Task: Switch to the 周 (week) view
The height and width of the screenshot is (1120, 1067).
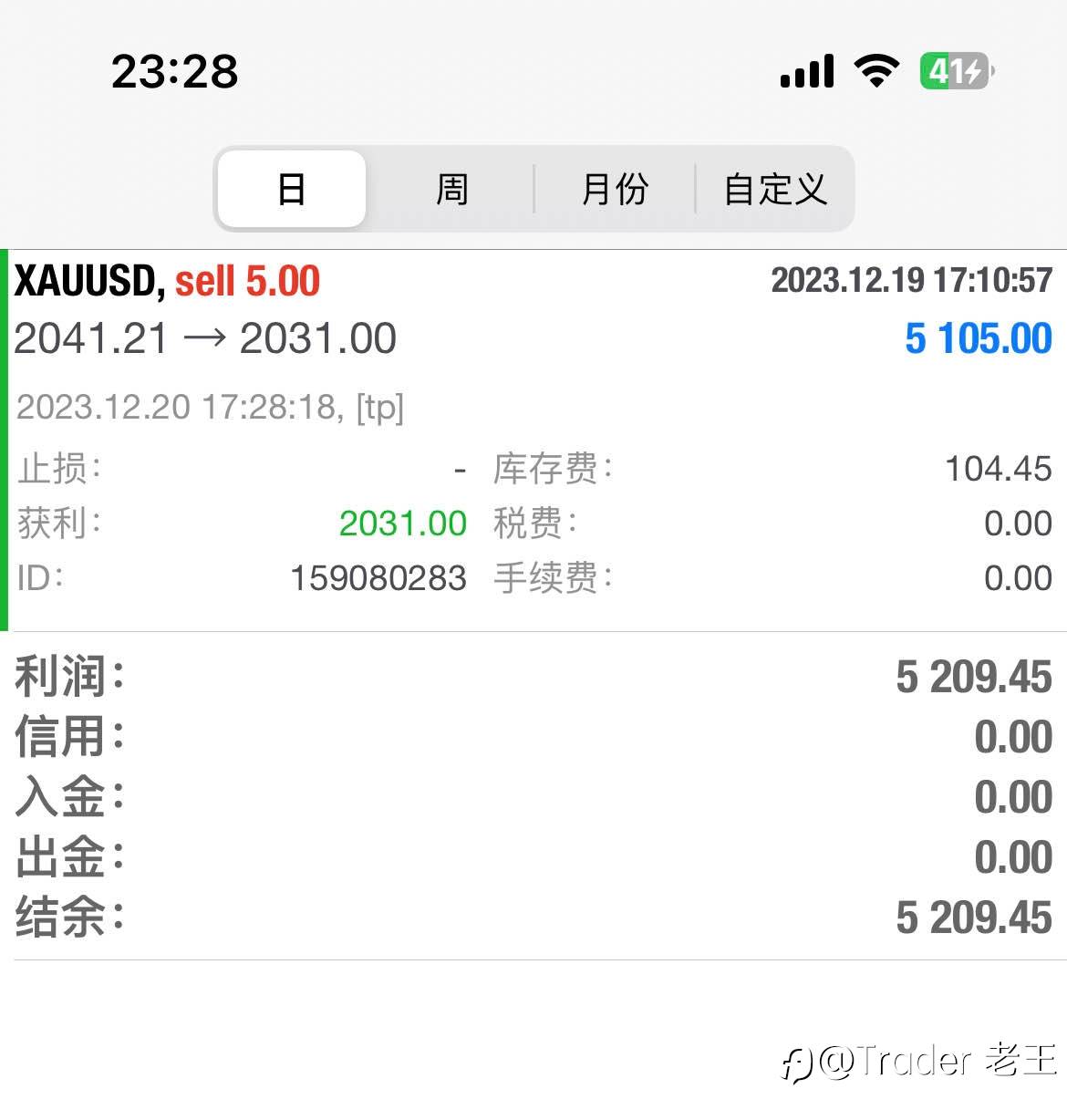Action: click(x=451, y=189)
